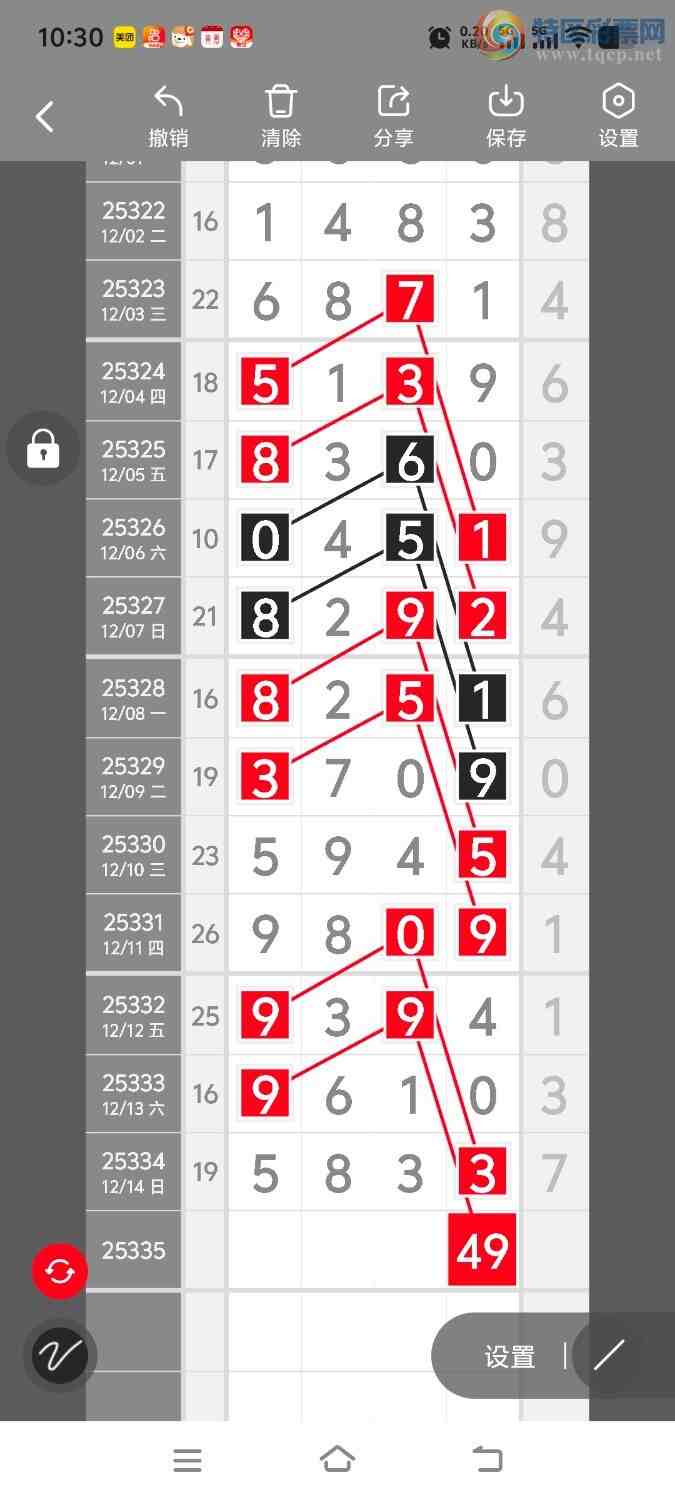Save the chart image with 保存
The image size is (675, 1500).
[506, 117]
